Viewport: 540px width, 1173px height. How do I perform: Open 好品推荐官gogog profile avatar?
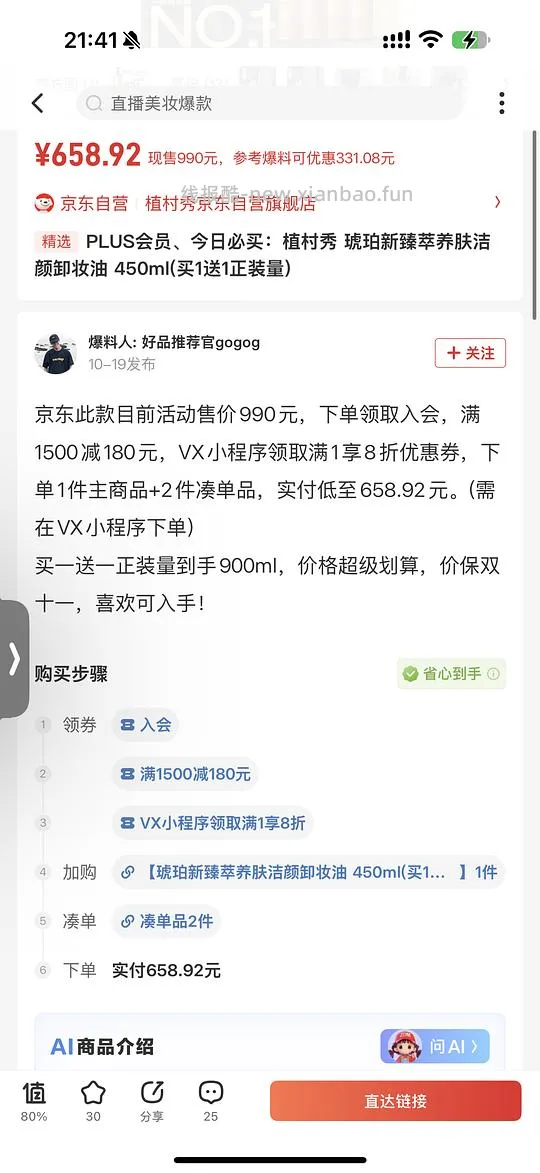55,353
